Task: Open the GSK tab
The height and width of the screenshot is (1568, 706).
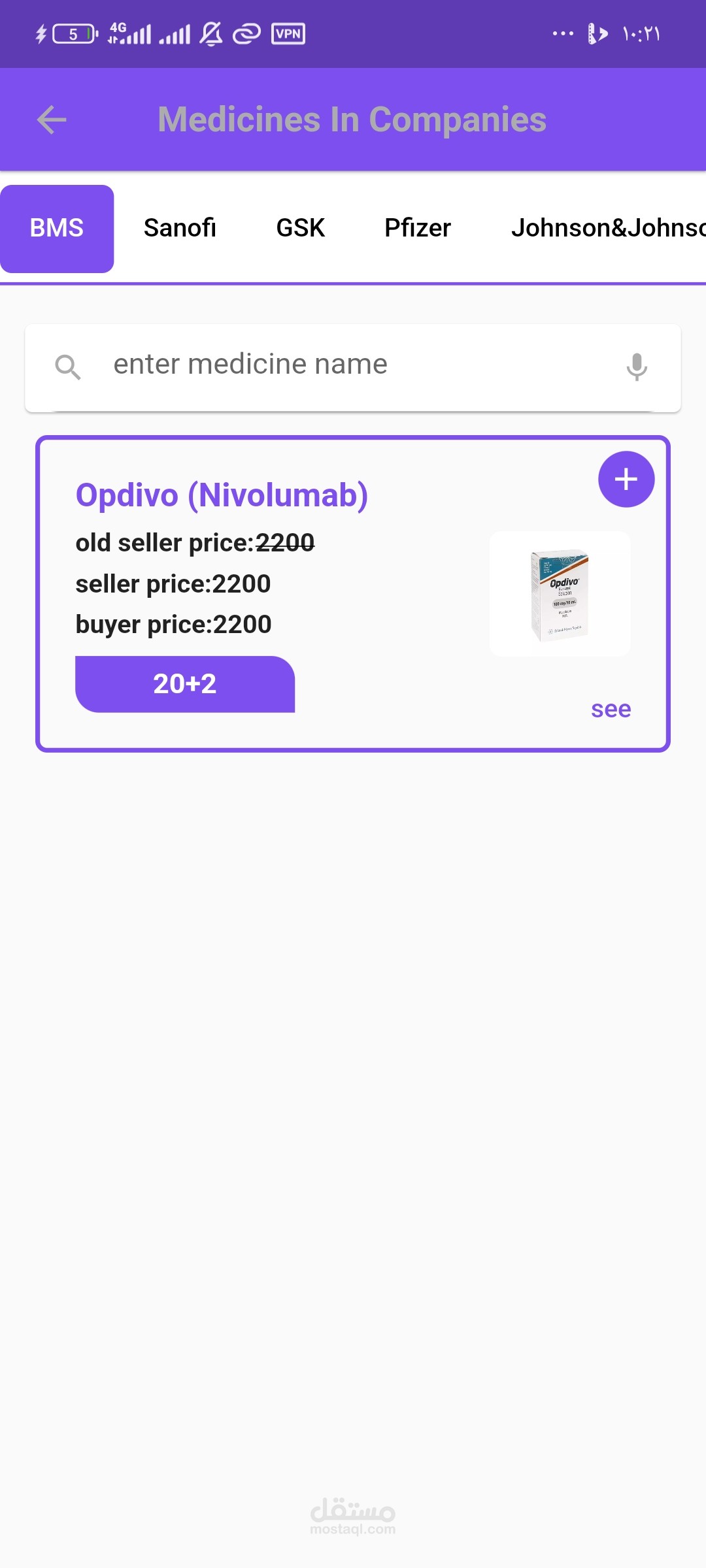Action: point(300,229)
